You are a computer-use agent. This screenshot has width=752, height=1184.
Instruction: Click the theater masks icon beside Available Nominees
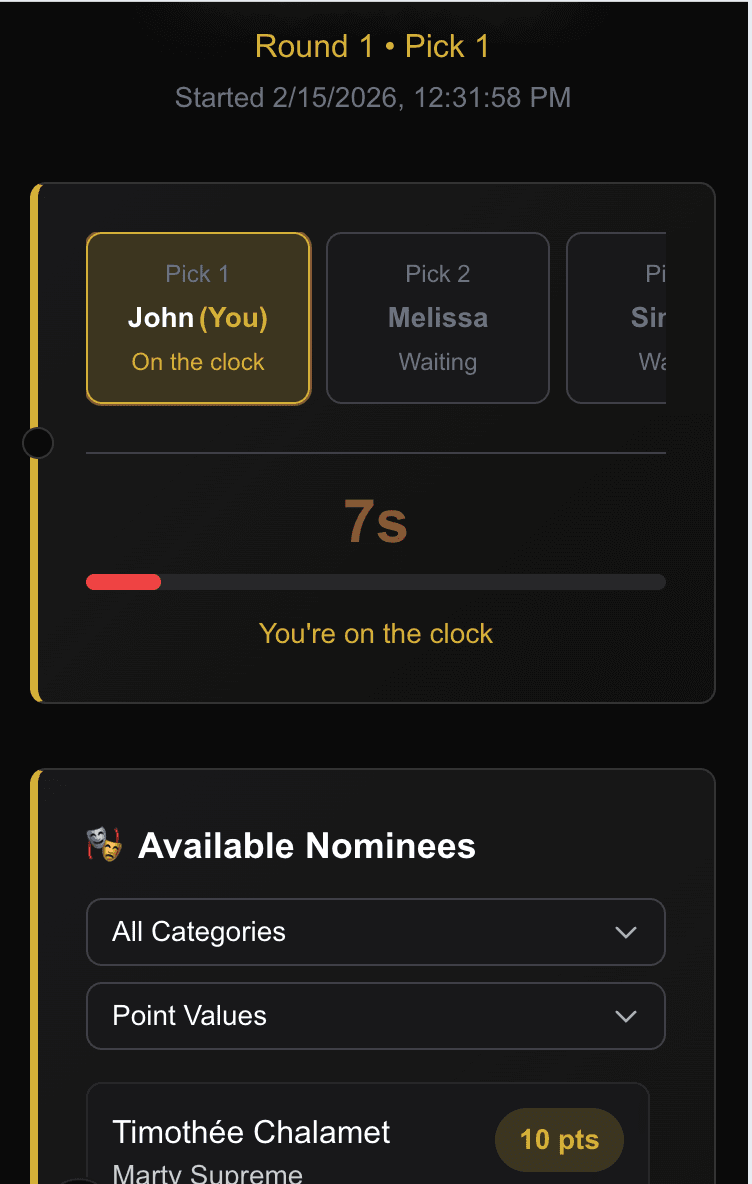pyautogui.click(x=104, y=845)
